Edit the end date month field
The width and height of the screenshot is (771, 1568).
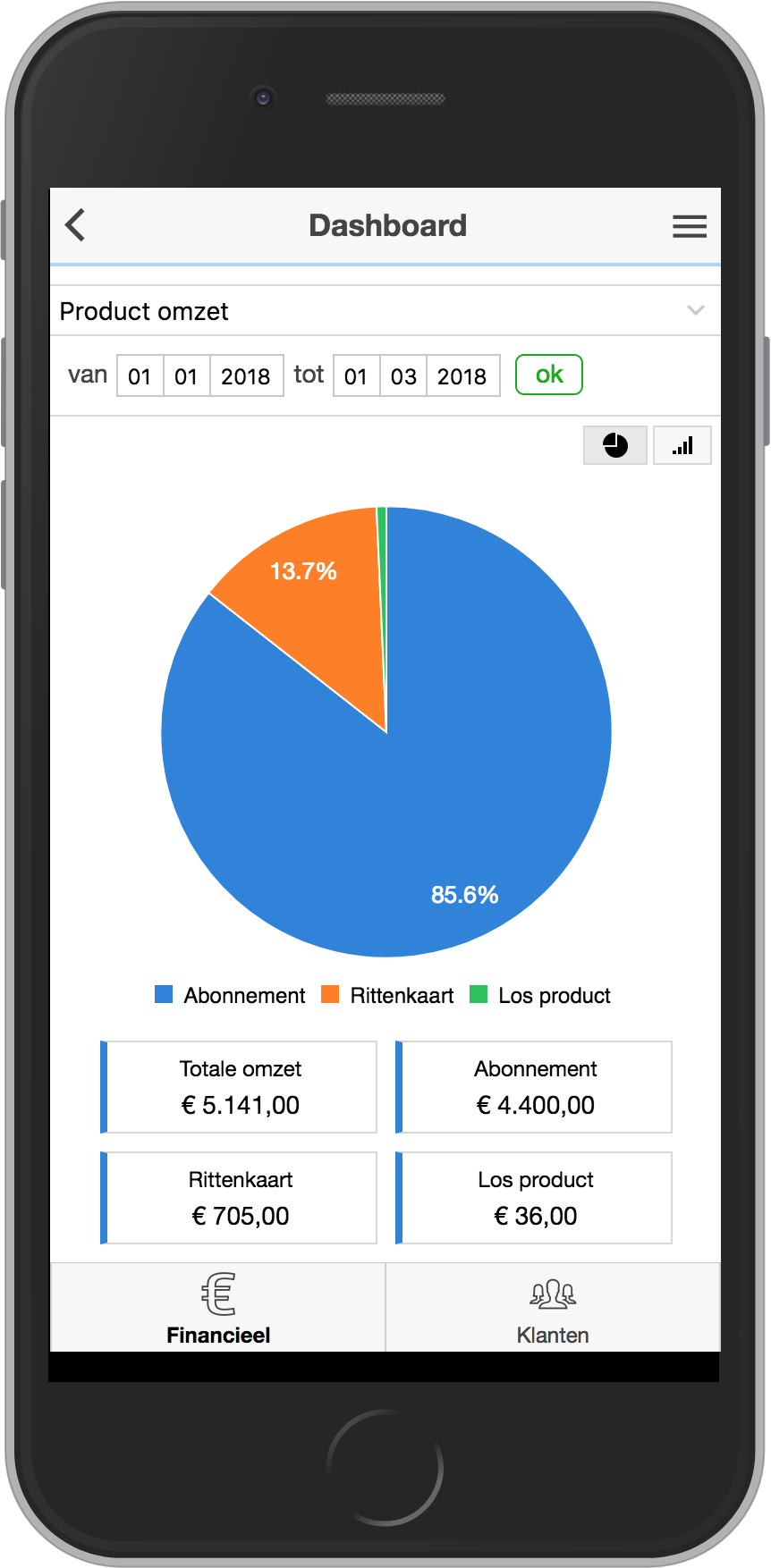pos(403,375)
